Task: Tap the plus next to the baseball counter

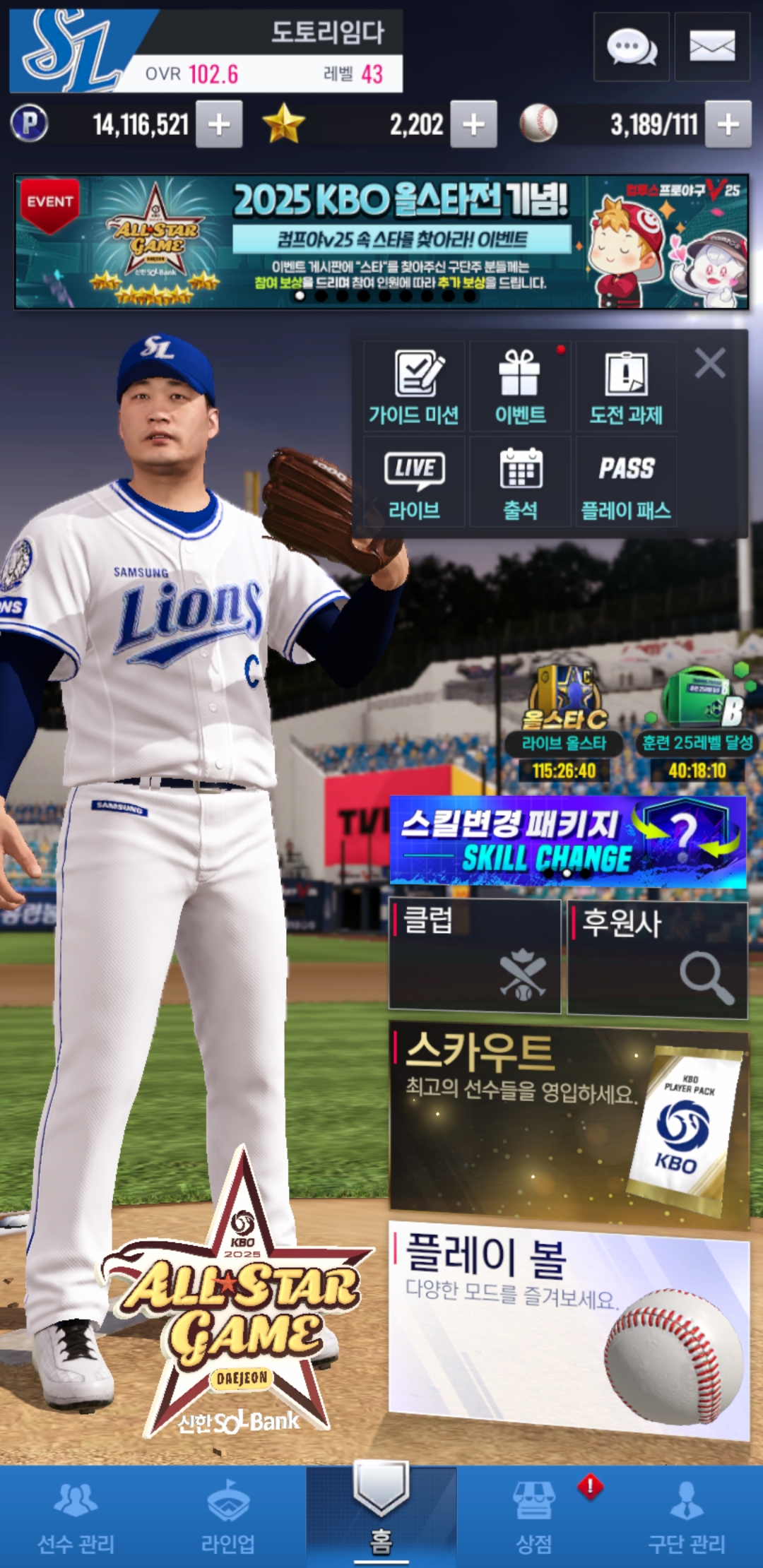Action: (728, 124)
